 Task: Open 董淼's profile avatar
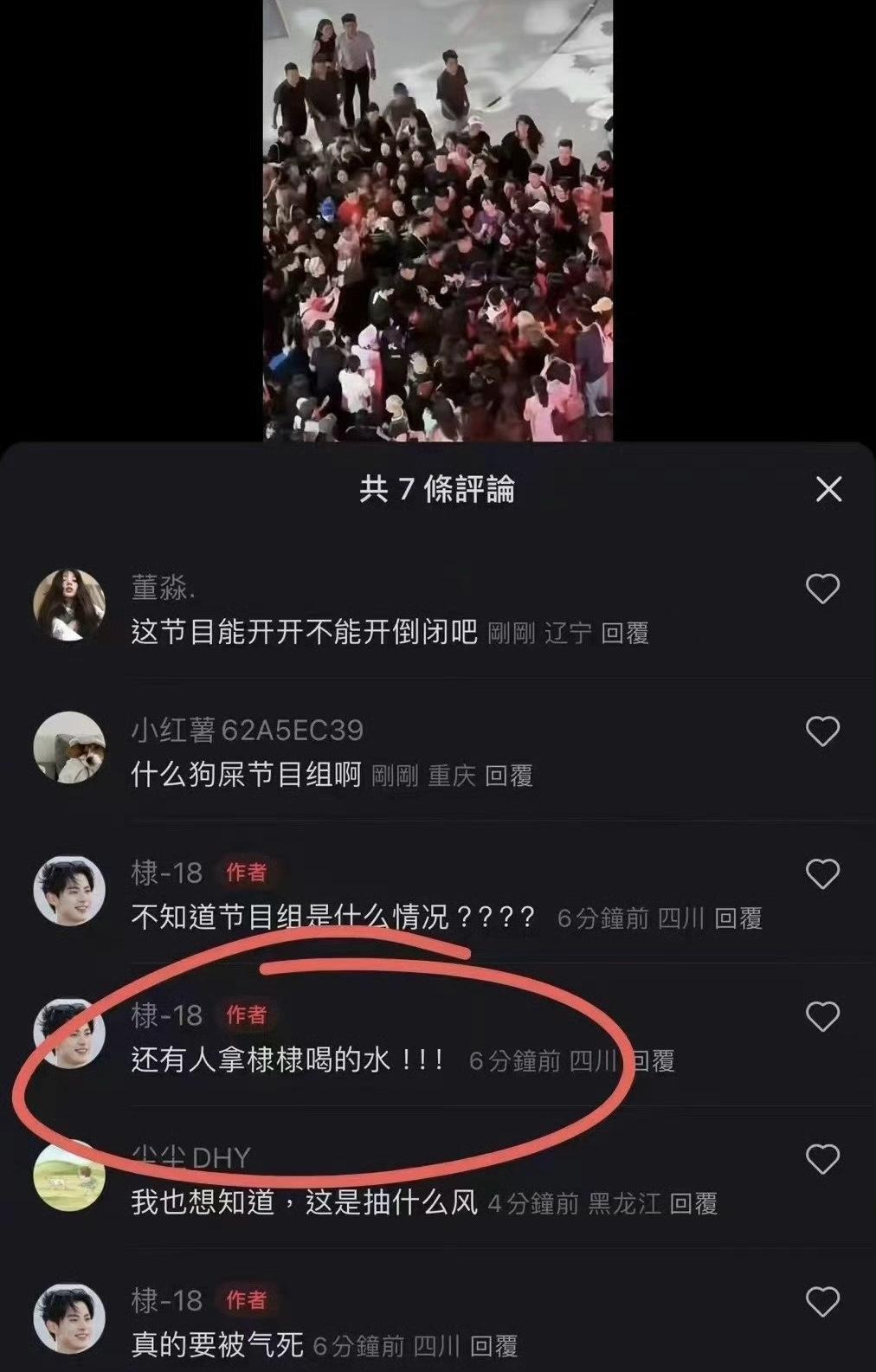69,605
